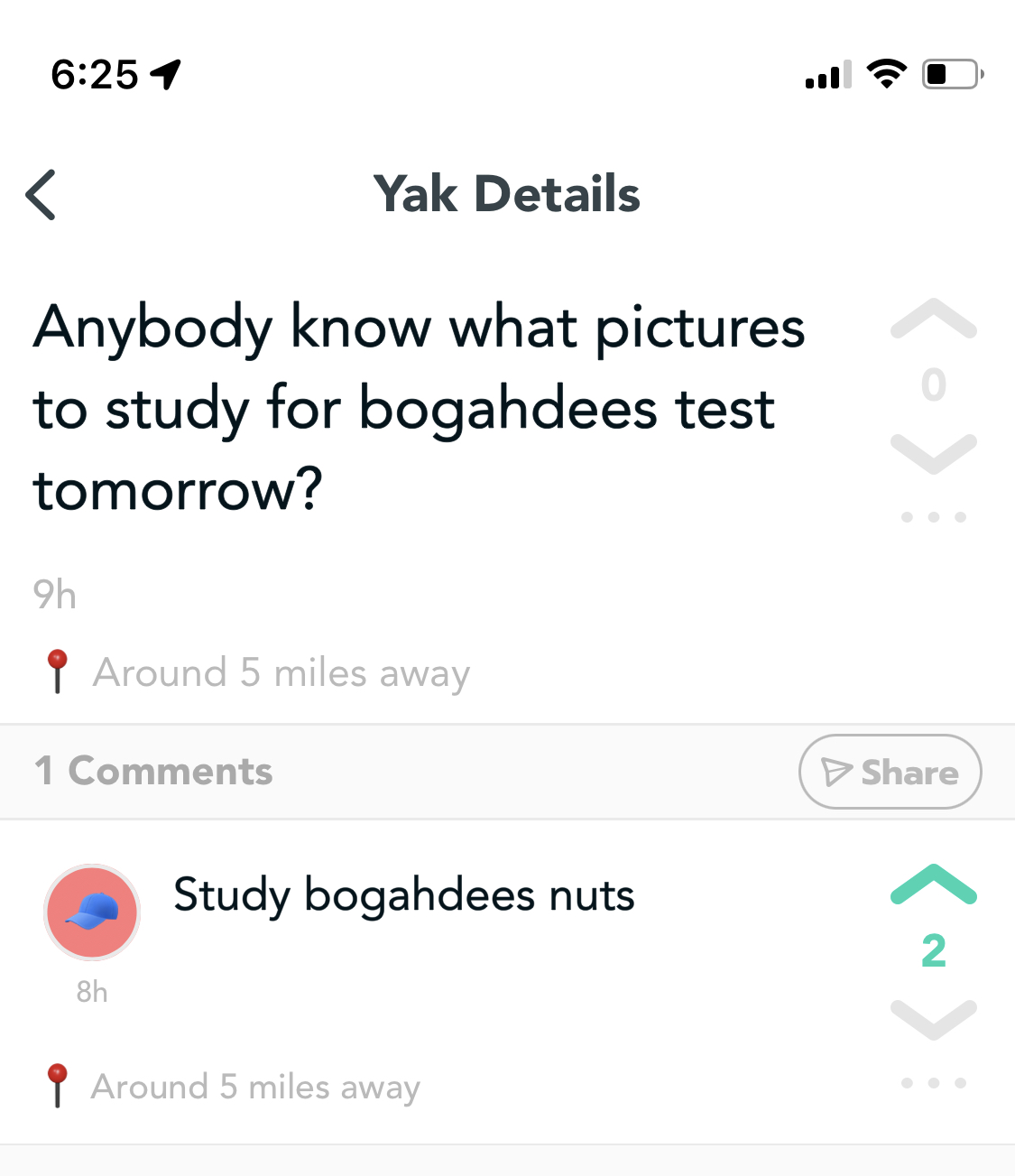Viewport: 1015px width, 1176px height.
Task: Tap the blue cap commenter avatar
Action: 92,912
